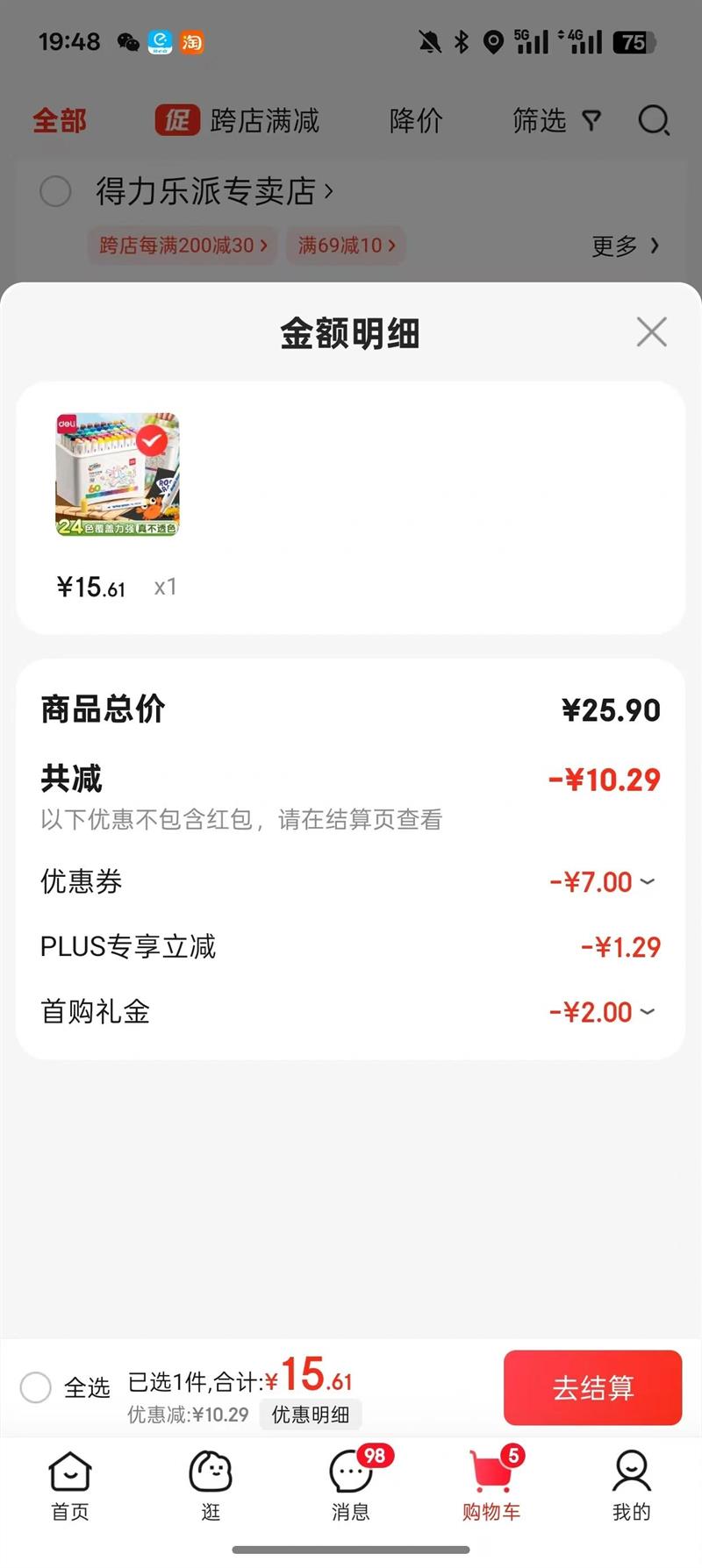
Task: Tap 去结算 to check out
Action: [592, 1387]
